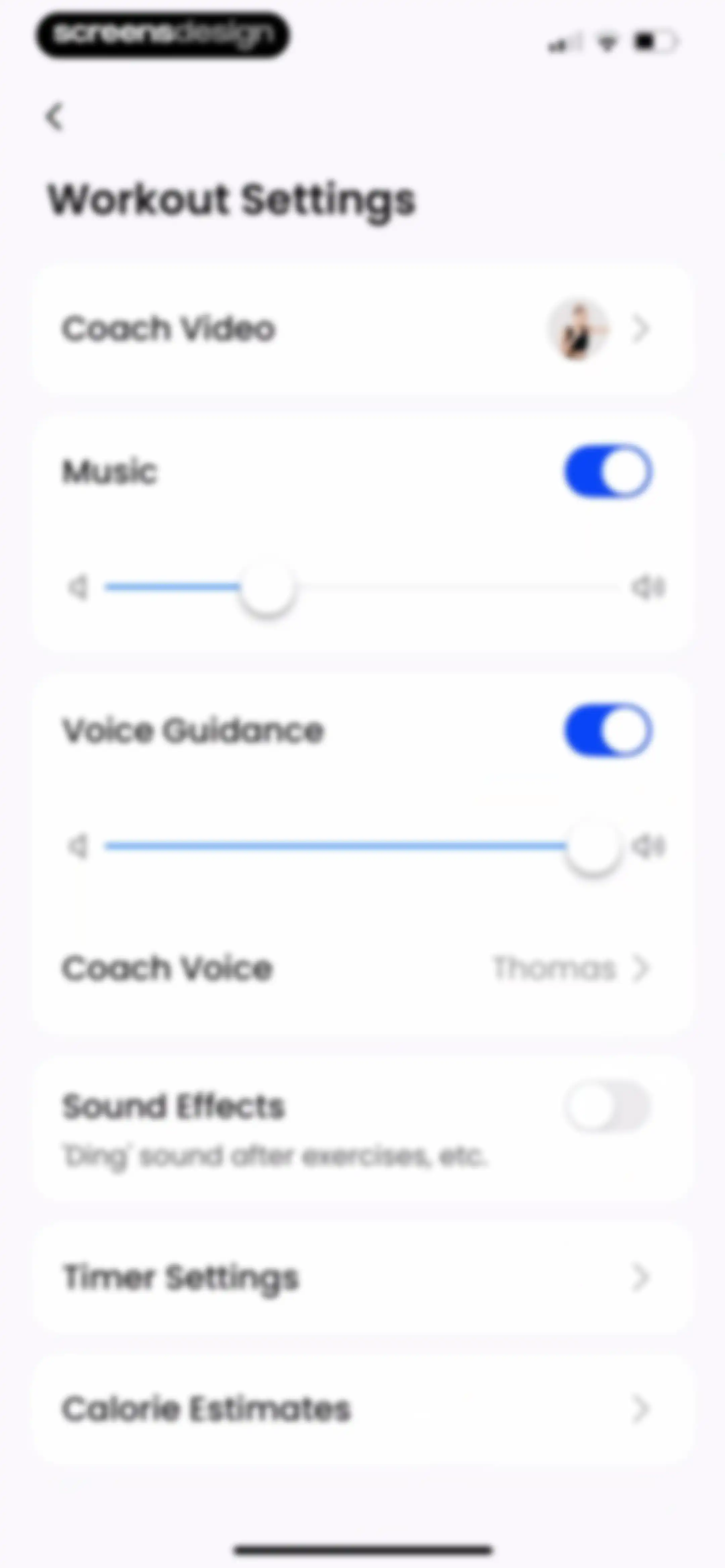Image resolution: width=725 pixels, height=1568 pixels.
Task: Go back using the back arrow
Action: pos(55,116)
